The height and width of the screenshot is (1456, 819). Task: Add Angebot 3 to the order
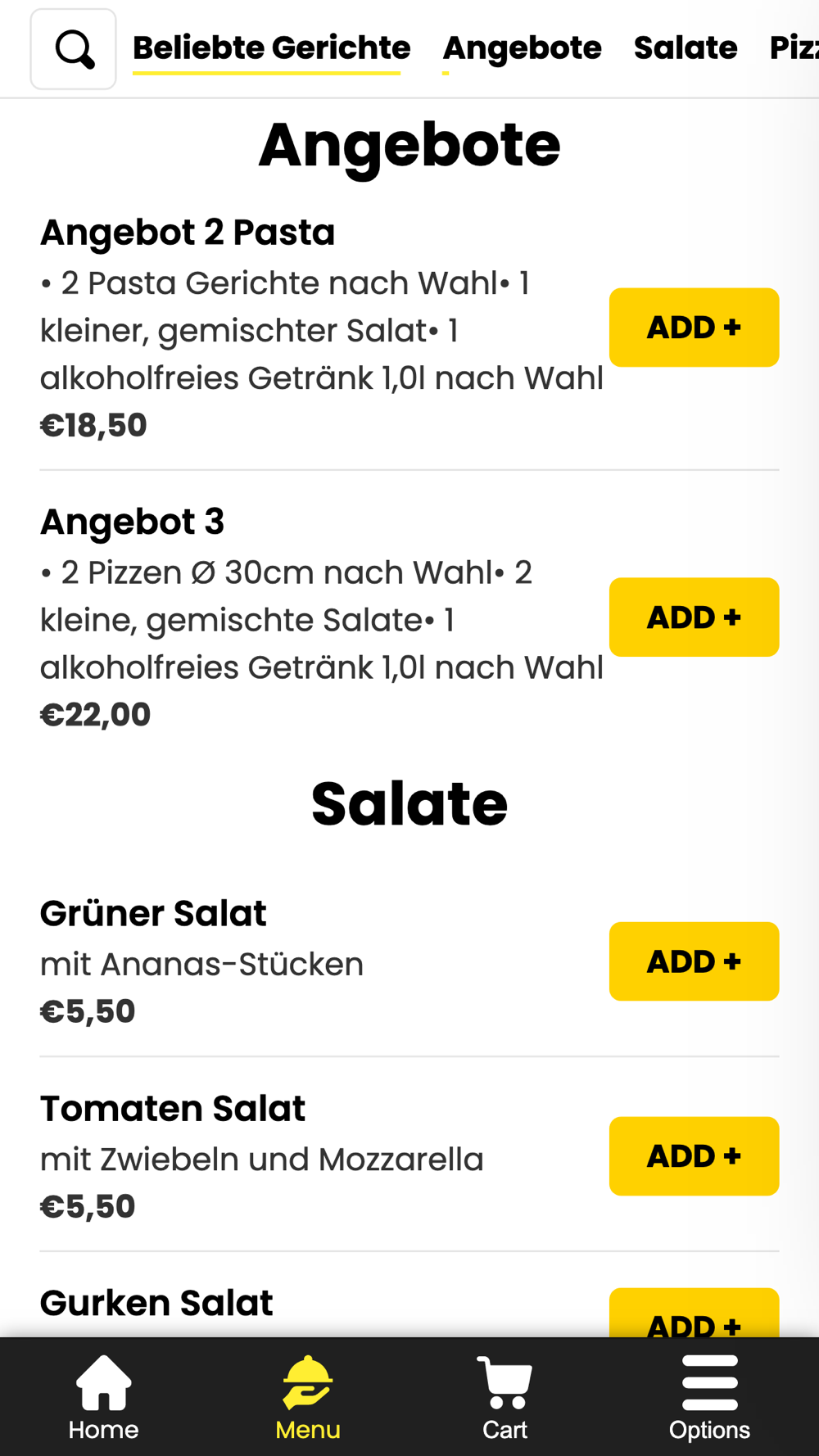(x=694, y=617)
